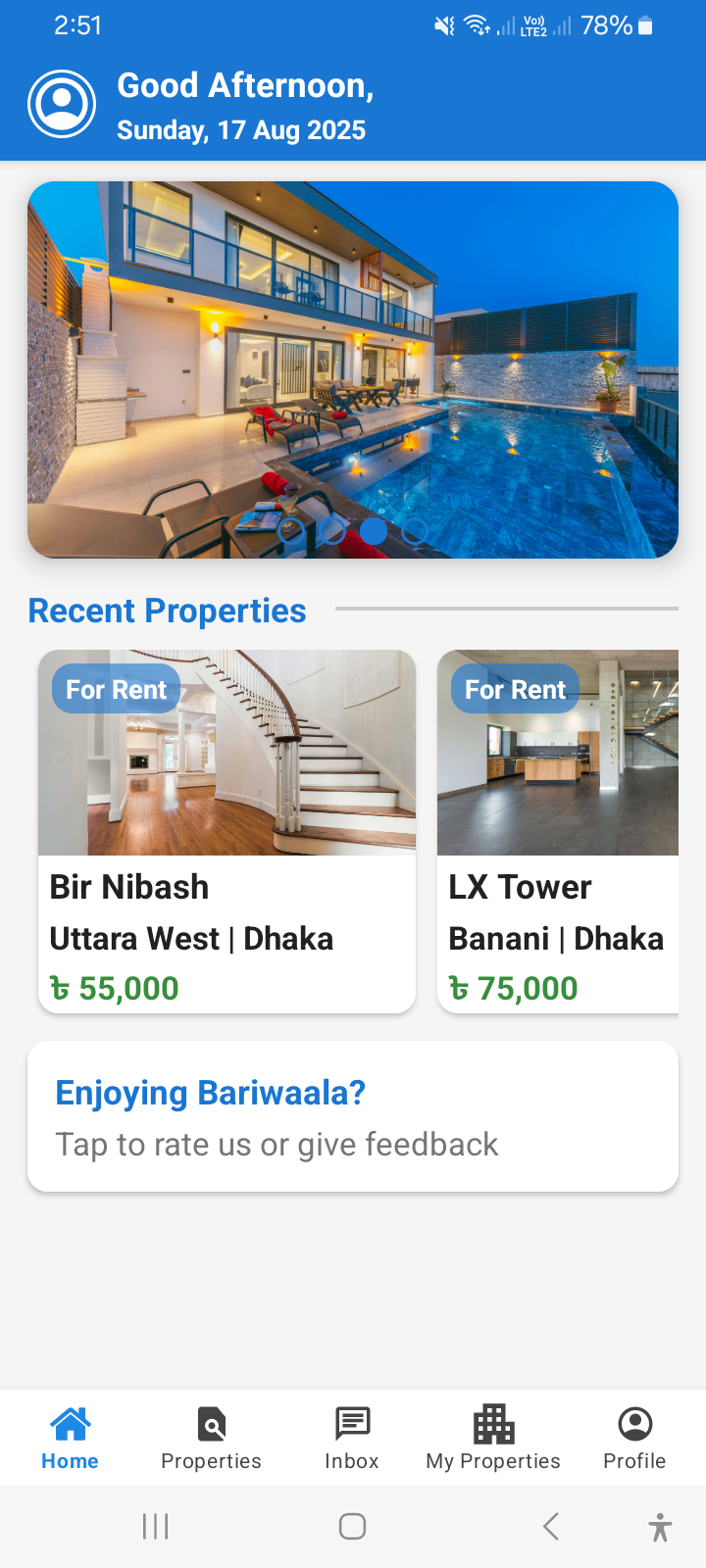Open the profile avatar next to Good Afternoon

coord(62,102)
